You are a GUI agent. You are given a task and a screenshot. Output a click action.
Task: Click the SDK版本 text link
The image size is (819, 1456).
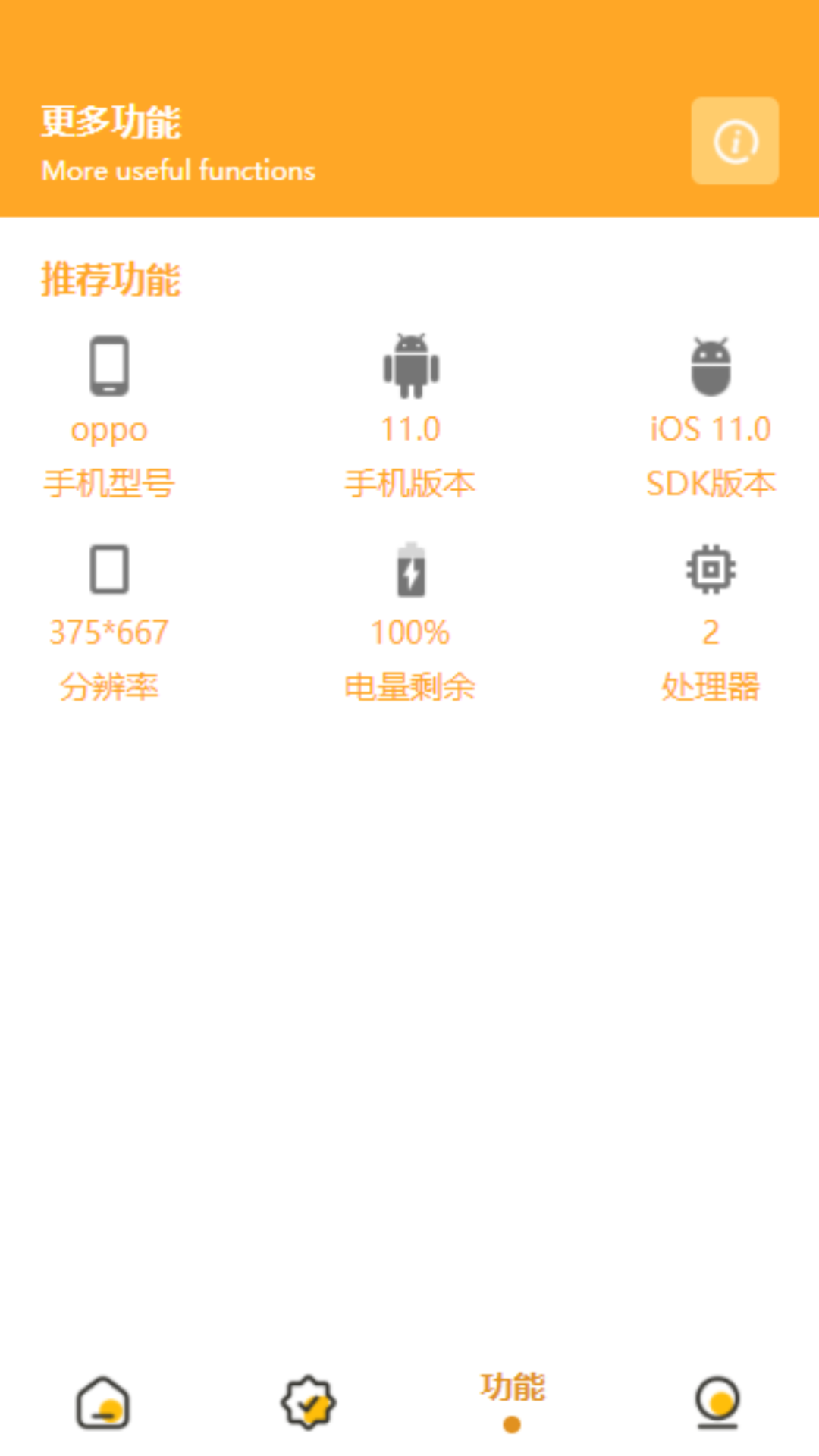(x=710, y=482)
